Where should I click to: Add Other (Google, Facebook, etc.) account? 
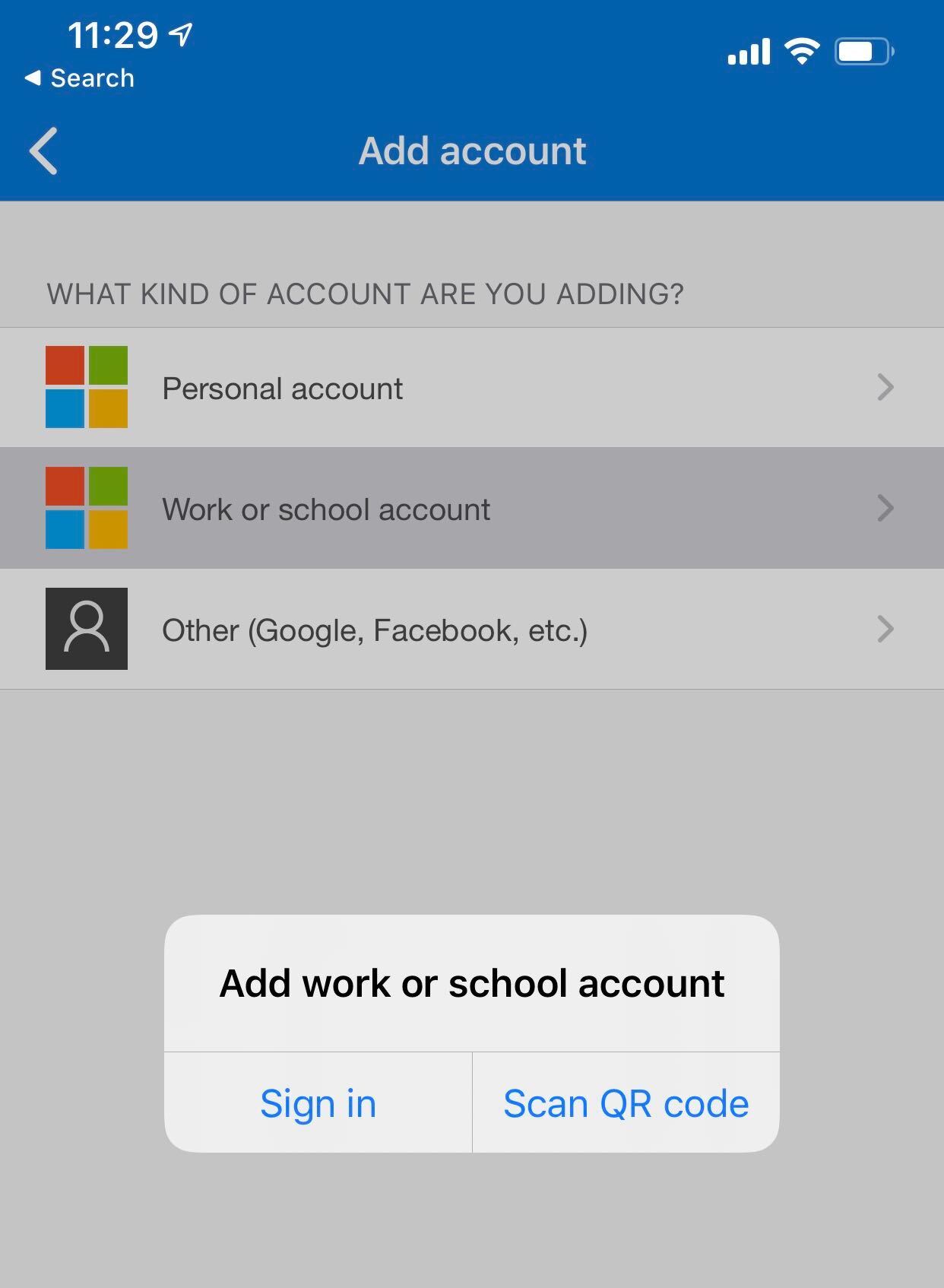coord(471,630)
